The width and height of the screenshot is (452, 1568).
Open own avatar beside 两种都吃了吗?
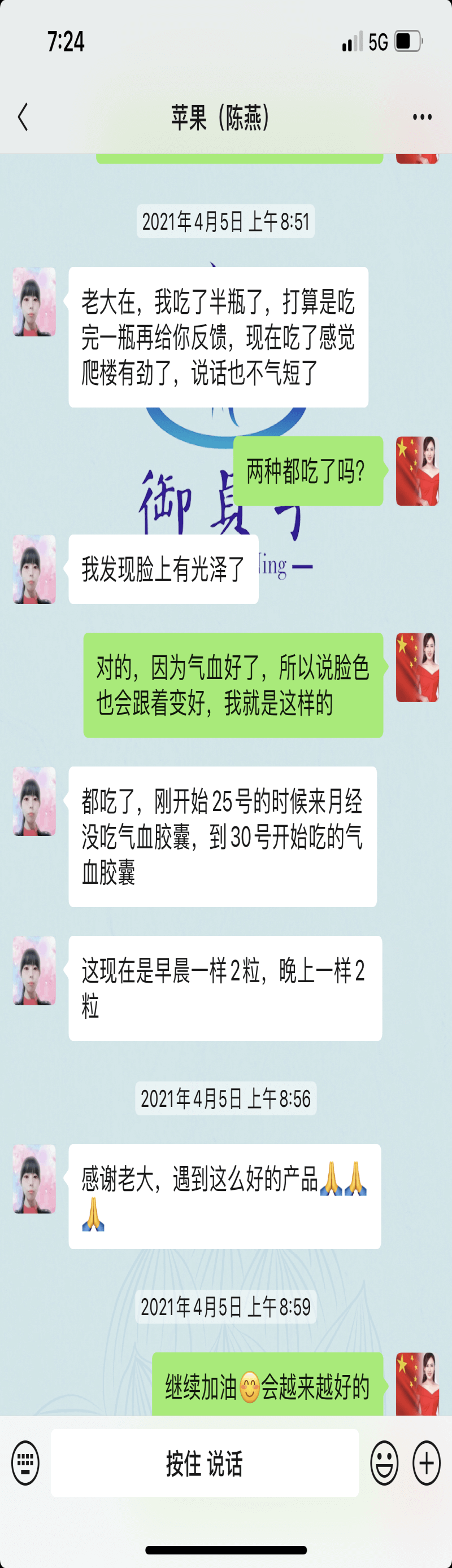[x=418, y=471]
